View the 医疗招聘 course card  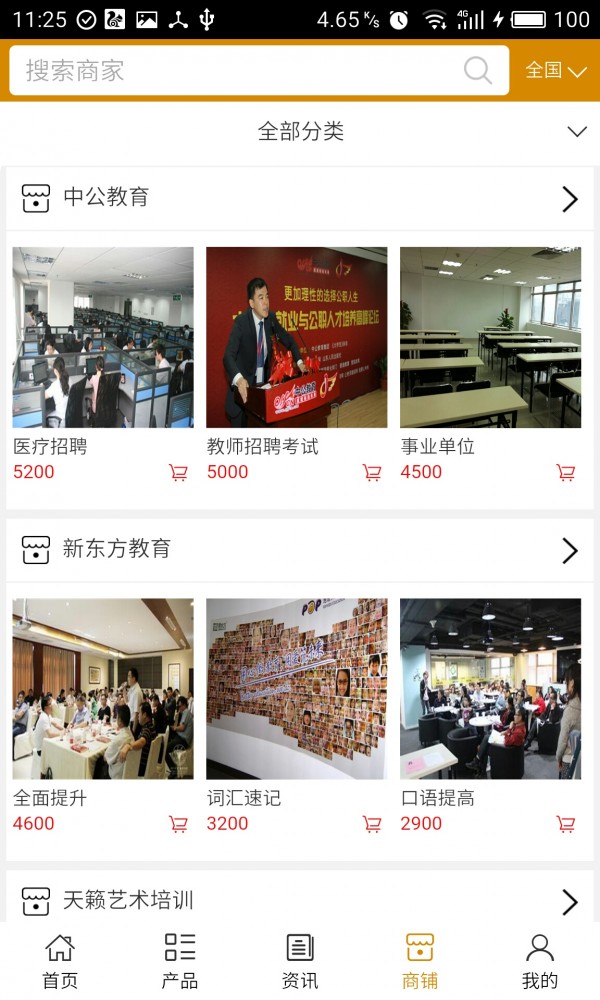point(103,338)
